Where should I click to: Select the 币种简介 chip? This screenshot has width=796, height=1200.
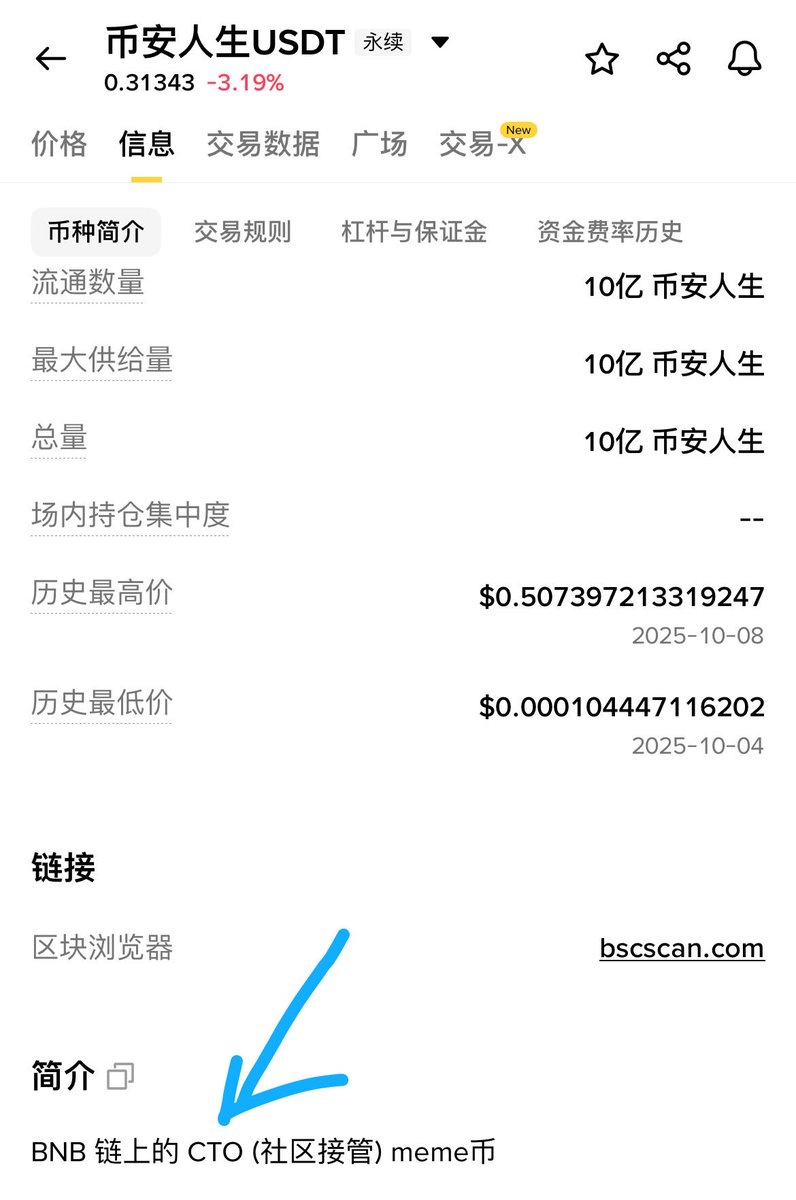pos(96,232)
